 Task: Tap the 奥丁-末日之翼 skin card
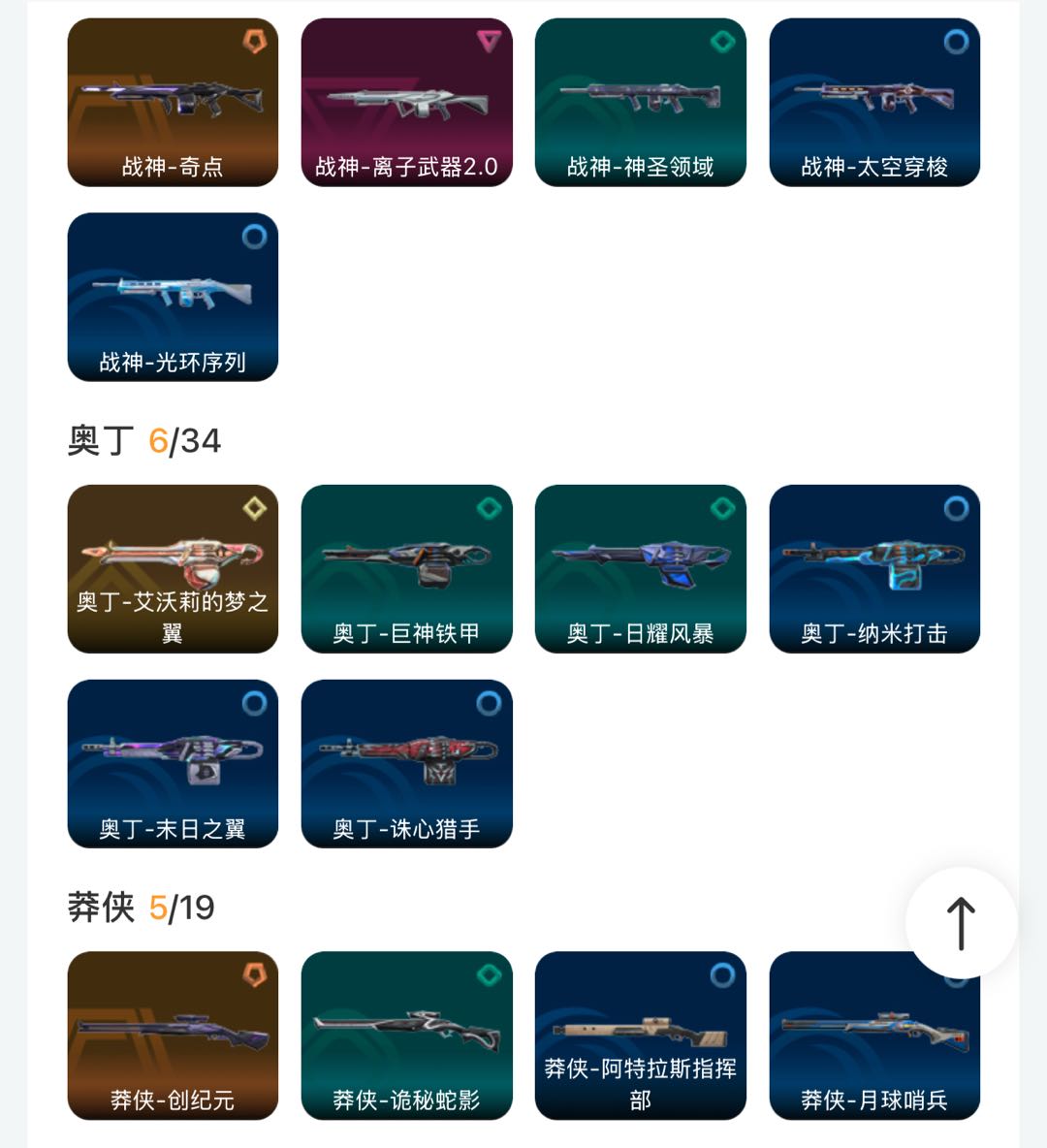pos(173,763)
